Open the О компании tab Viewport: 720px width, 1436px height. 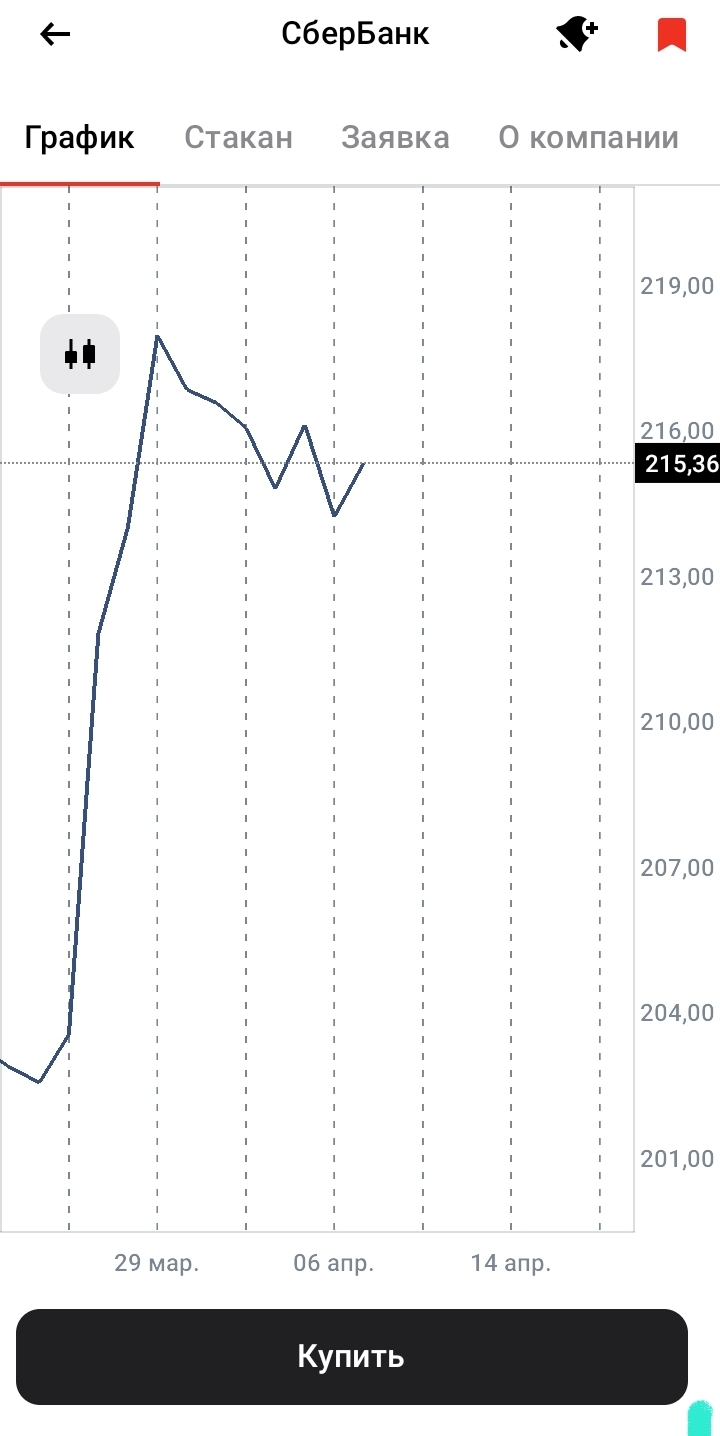coord(589,137)
